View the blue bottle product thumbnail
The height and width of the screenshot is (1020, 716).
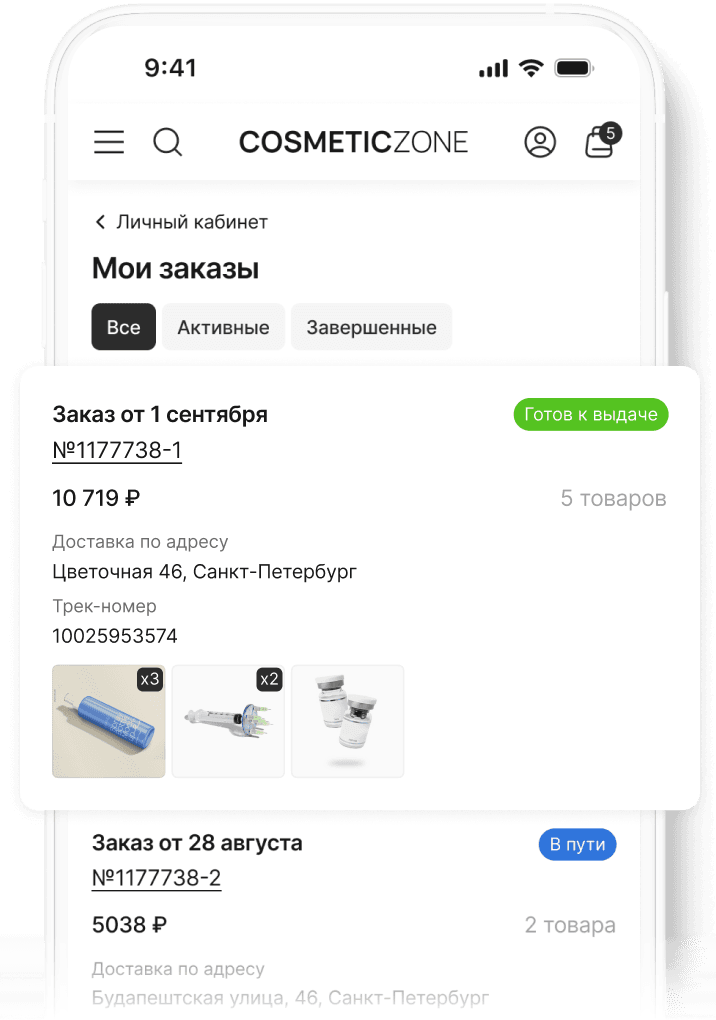(108, 721)
